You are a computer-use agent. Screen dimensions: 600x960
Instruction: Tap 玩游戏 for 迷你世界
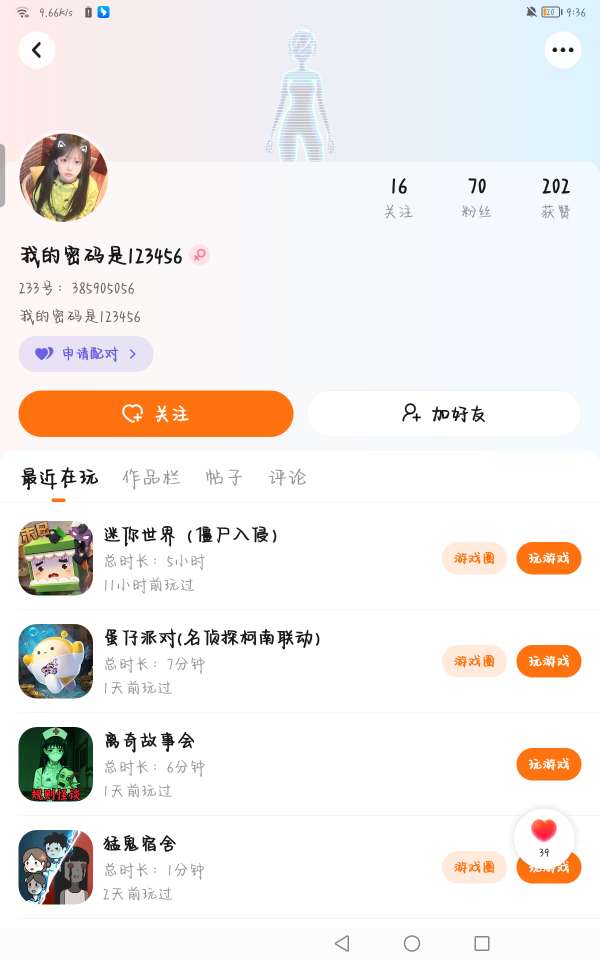point(548,558)
